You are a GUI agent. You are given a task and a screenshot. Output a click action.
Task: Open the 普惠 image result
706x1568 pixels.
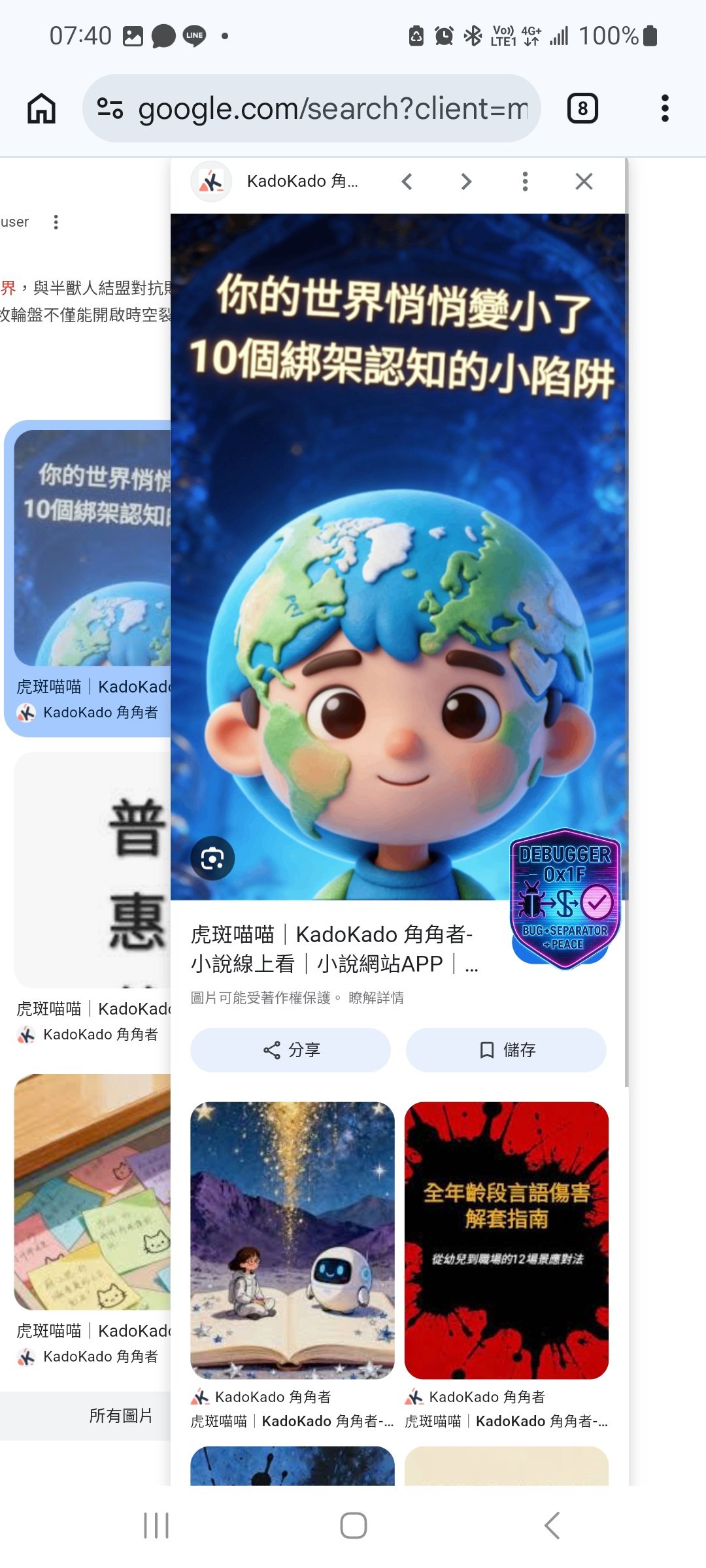[x=92, y=870]
